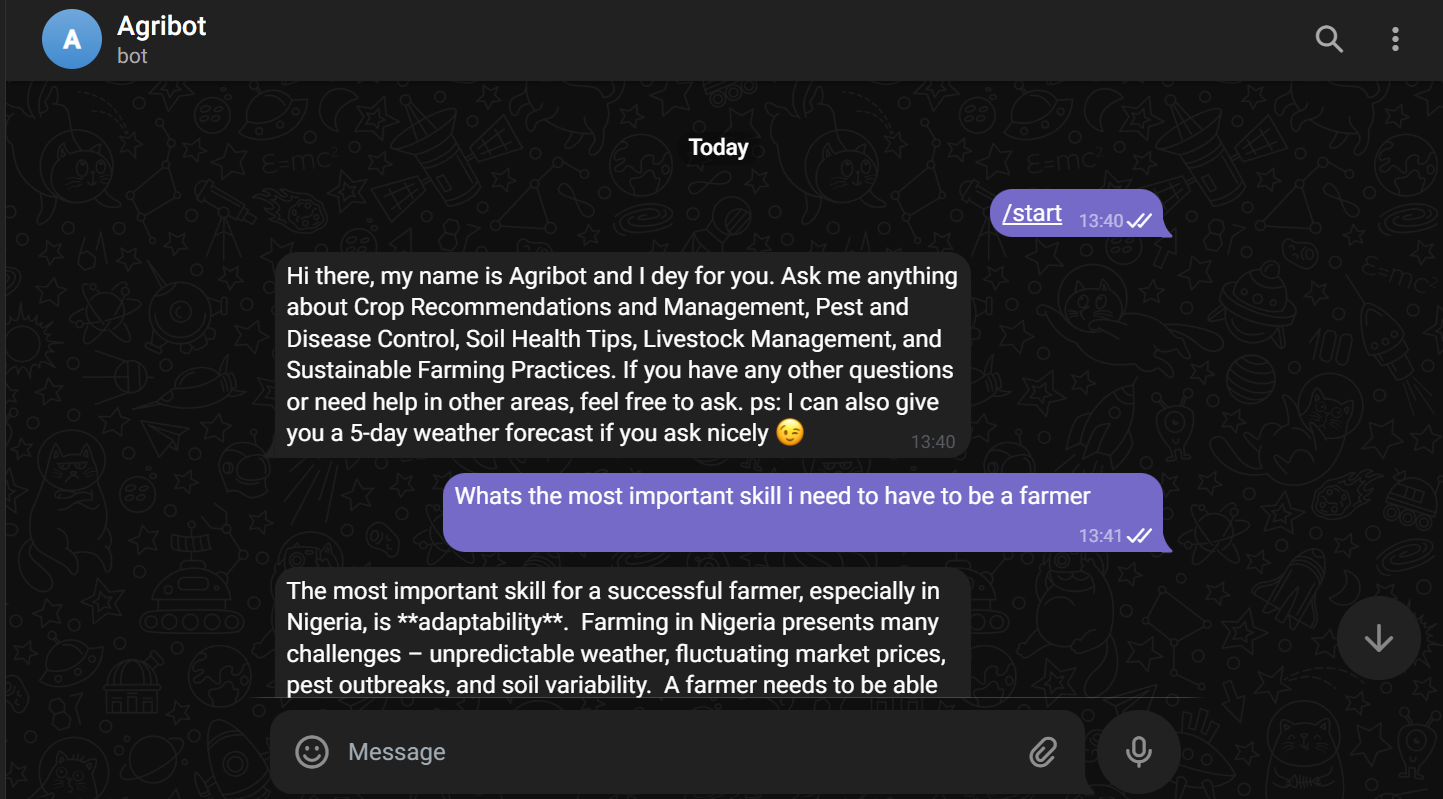Screen dimensions: 1443x799
Task: Tap the /start command link
Action: (x=1032, y=213)
